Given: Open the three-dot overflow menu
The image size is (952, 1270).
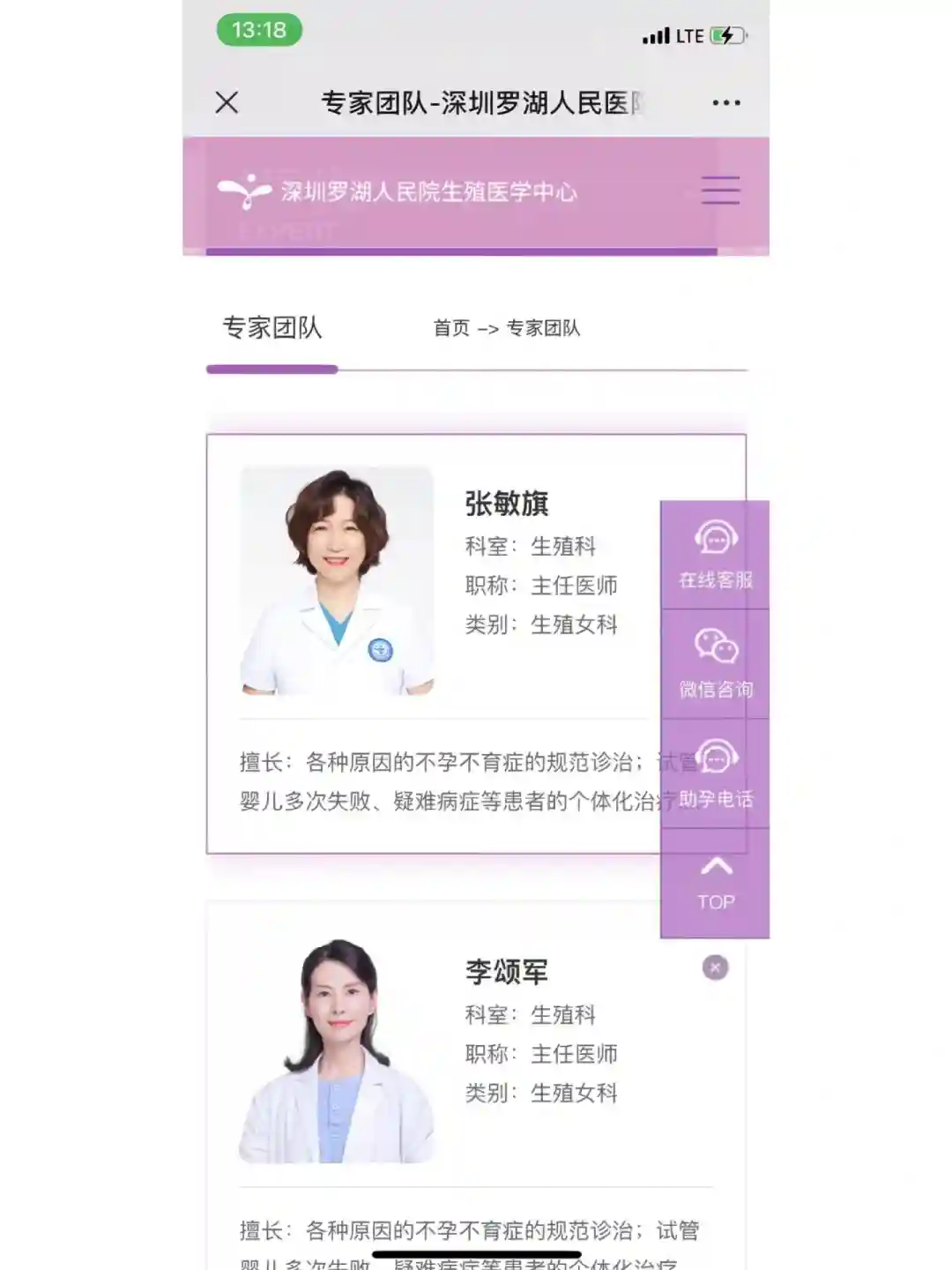Looking at the screenshot, I should tap(725, 103).
